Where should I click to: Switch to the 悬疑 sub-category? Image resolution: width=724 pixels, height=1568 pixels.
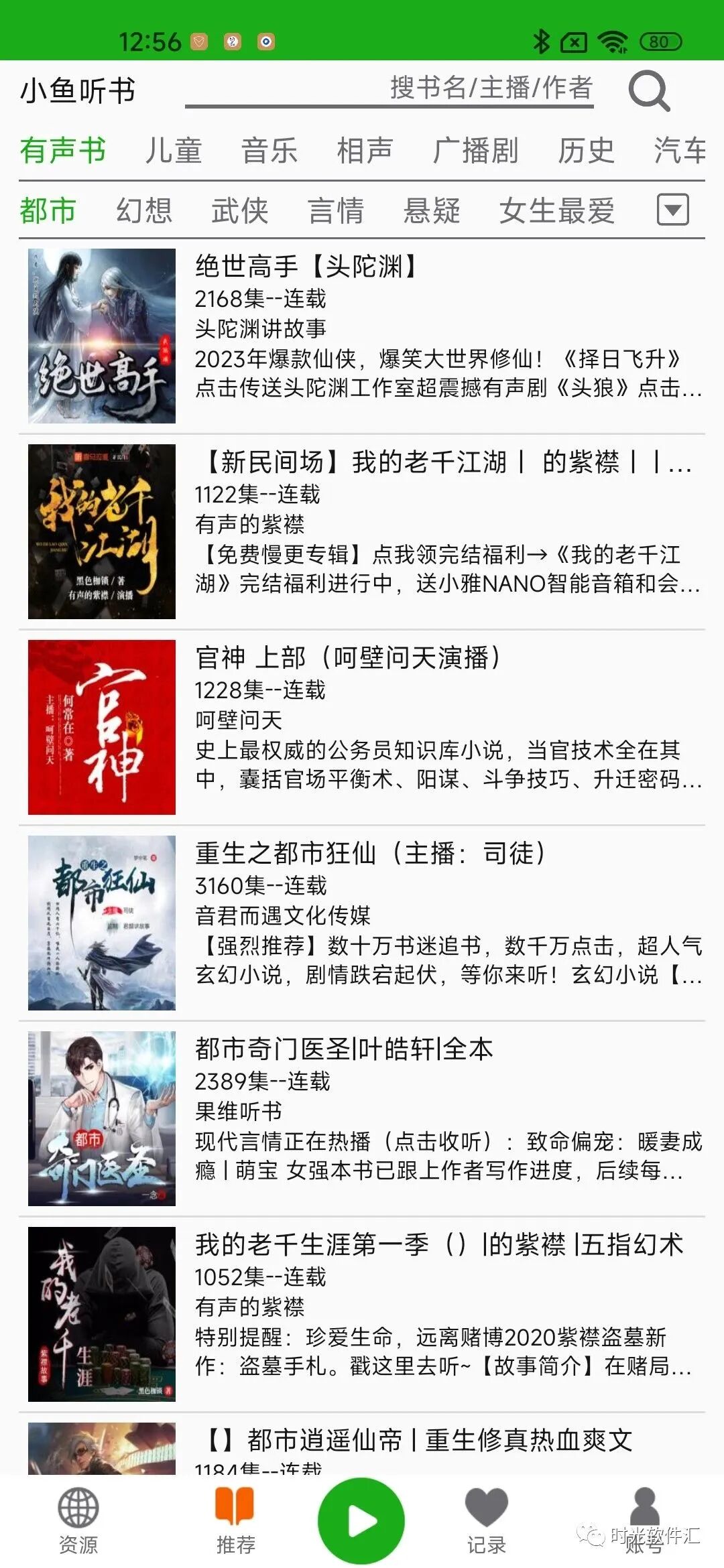432,210
